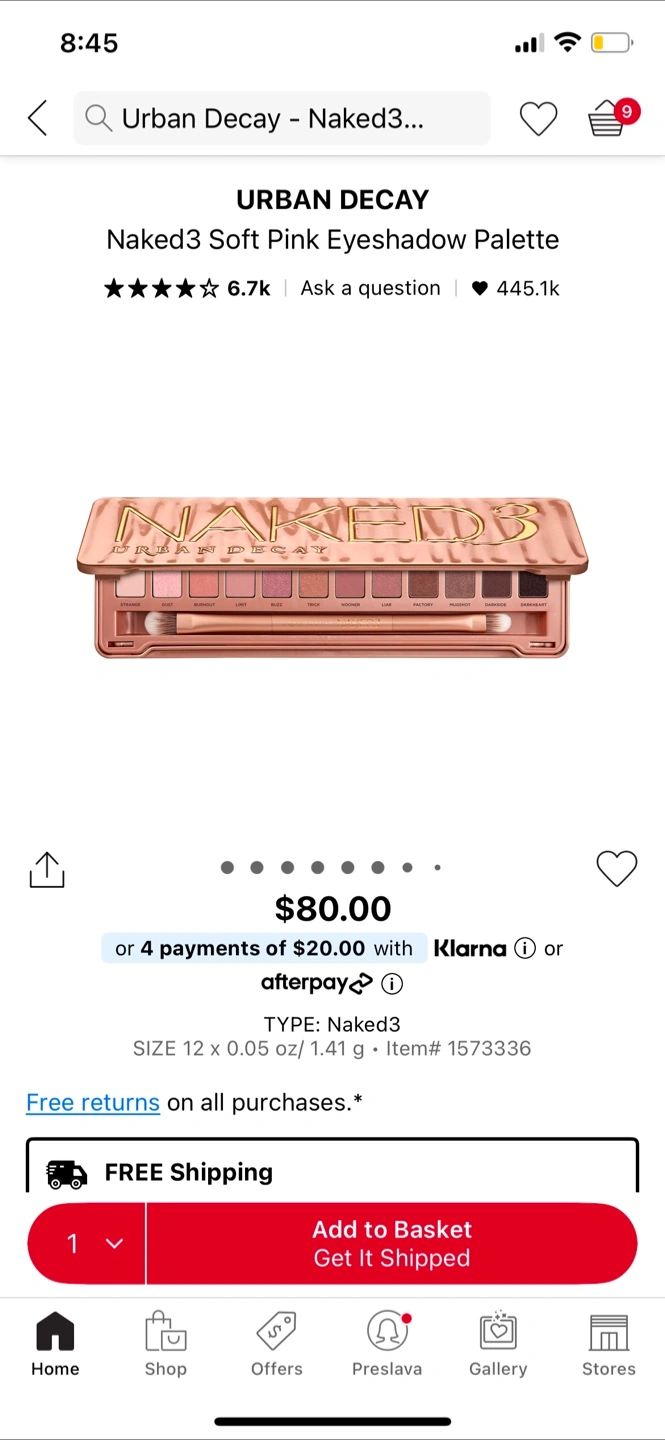Open the loves list heart in header
Image resolution: width=665 pixels, height=1440 pixels.
coord(538,119)
